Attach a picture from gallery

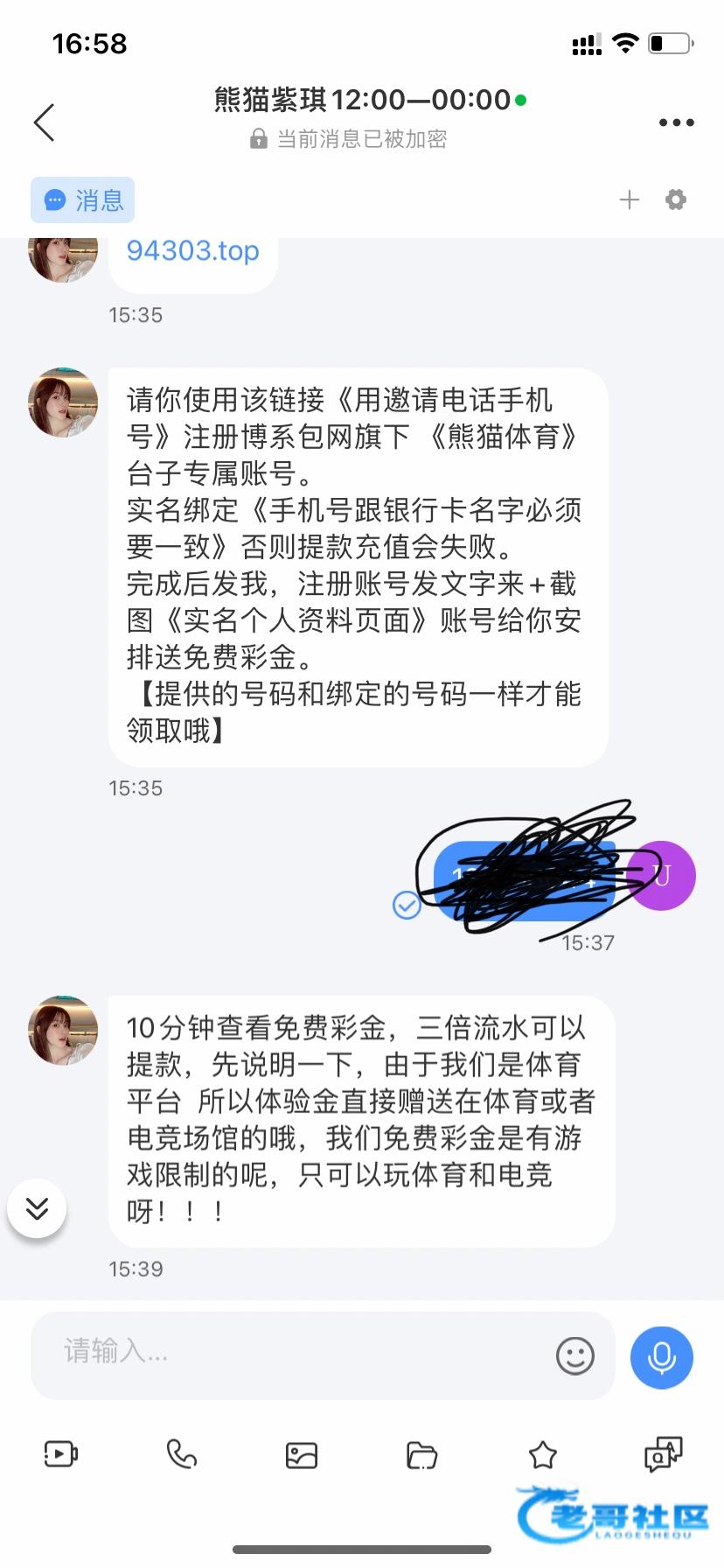click(302, 1455)
